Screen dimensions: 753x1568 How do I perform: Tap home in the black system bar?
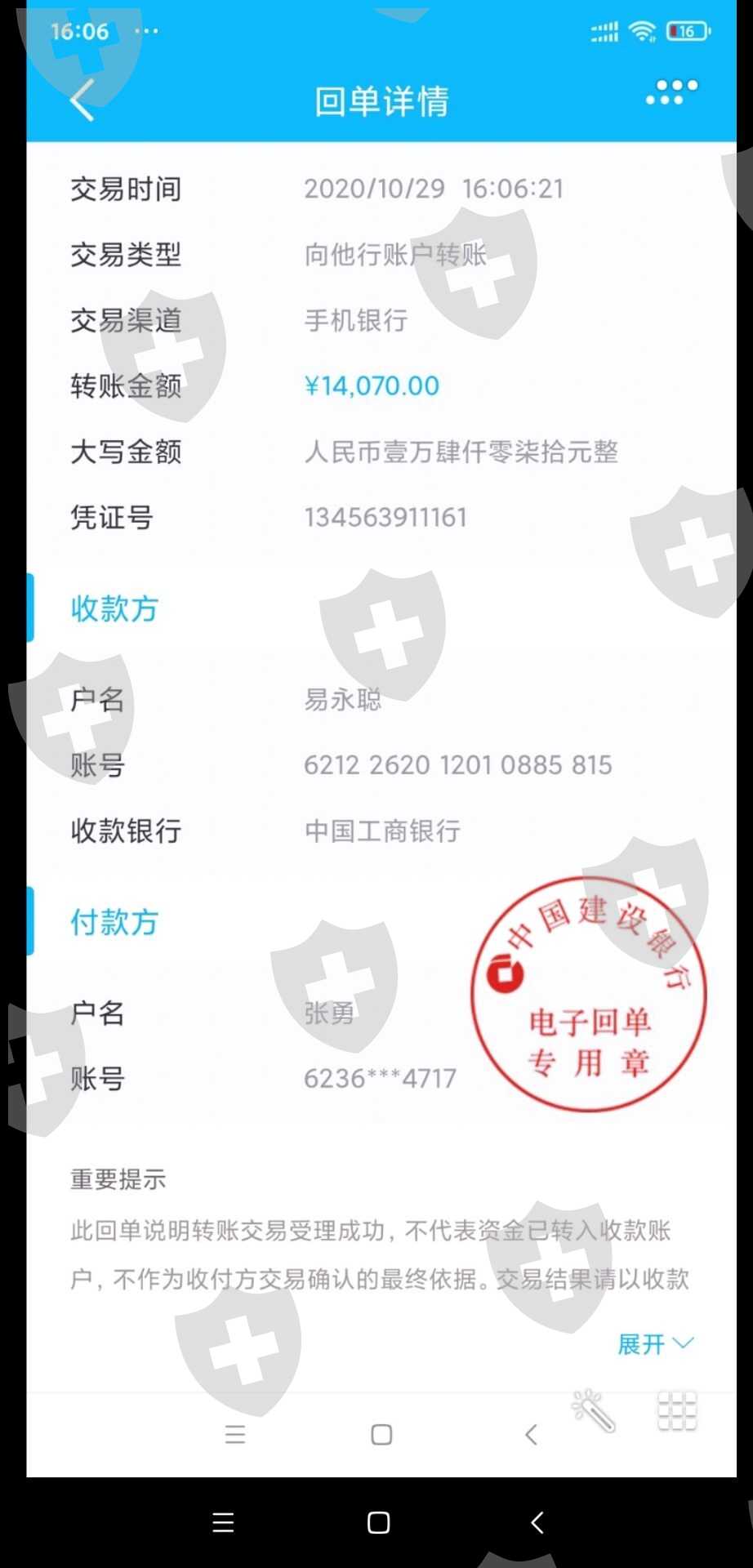point(378,1522)
